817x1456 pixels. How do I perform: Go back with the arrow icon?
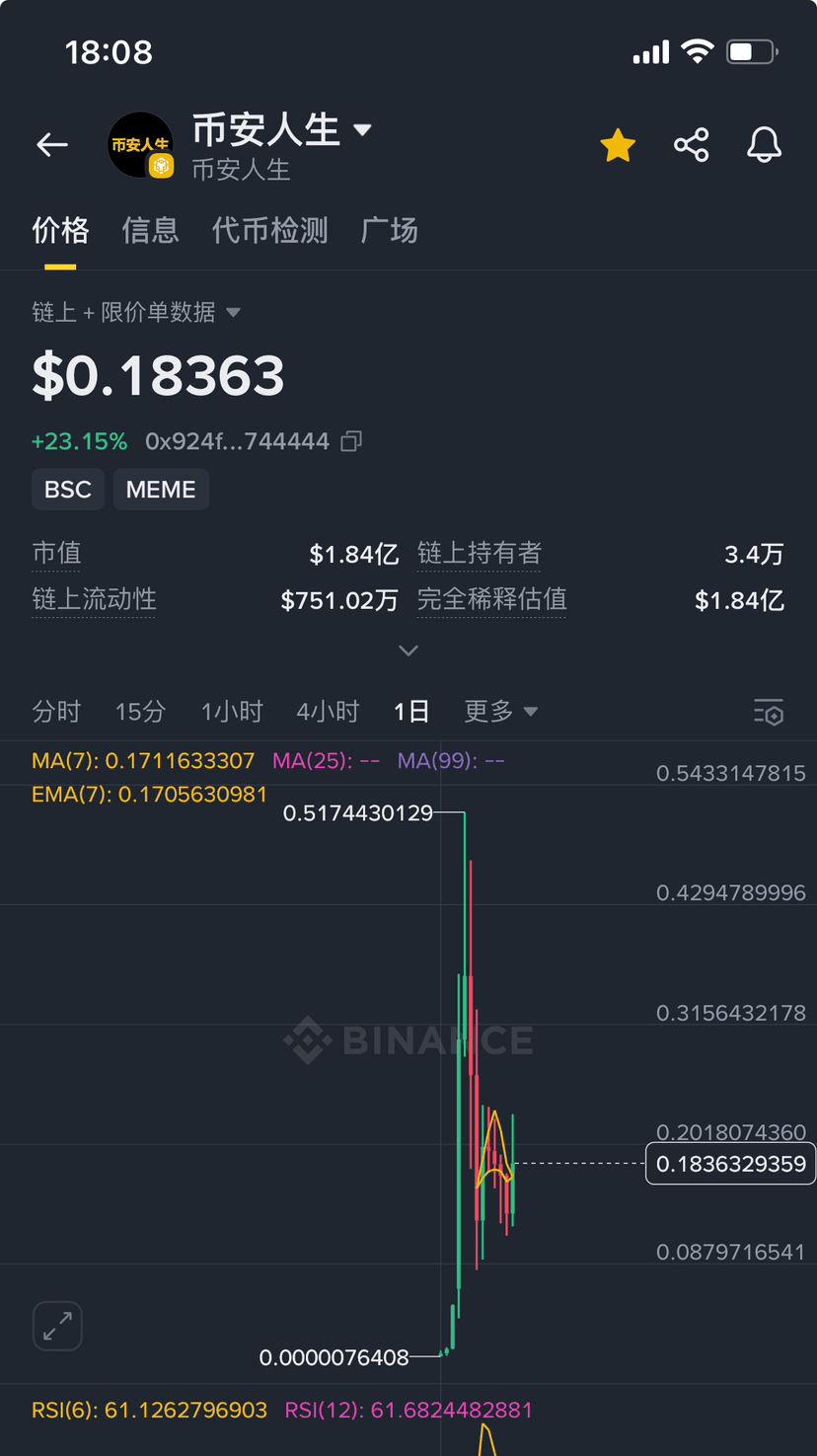52,145
